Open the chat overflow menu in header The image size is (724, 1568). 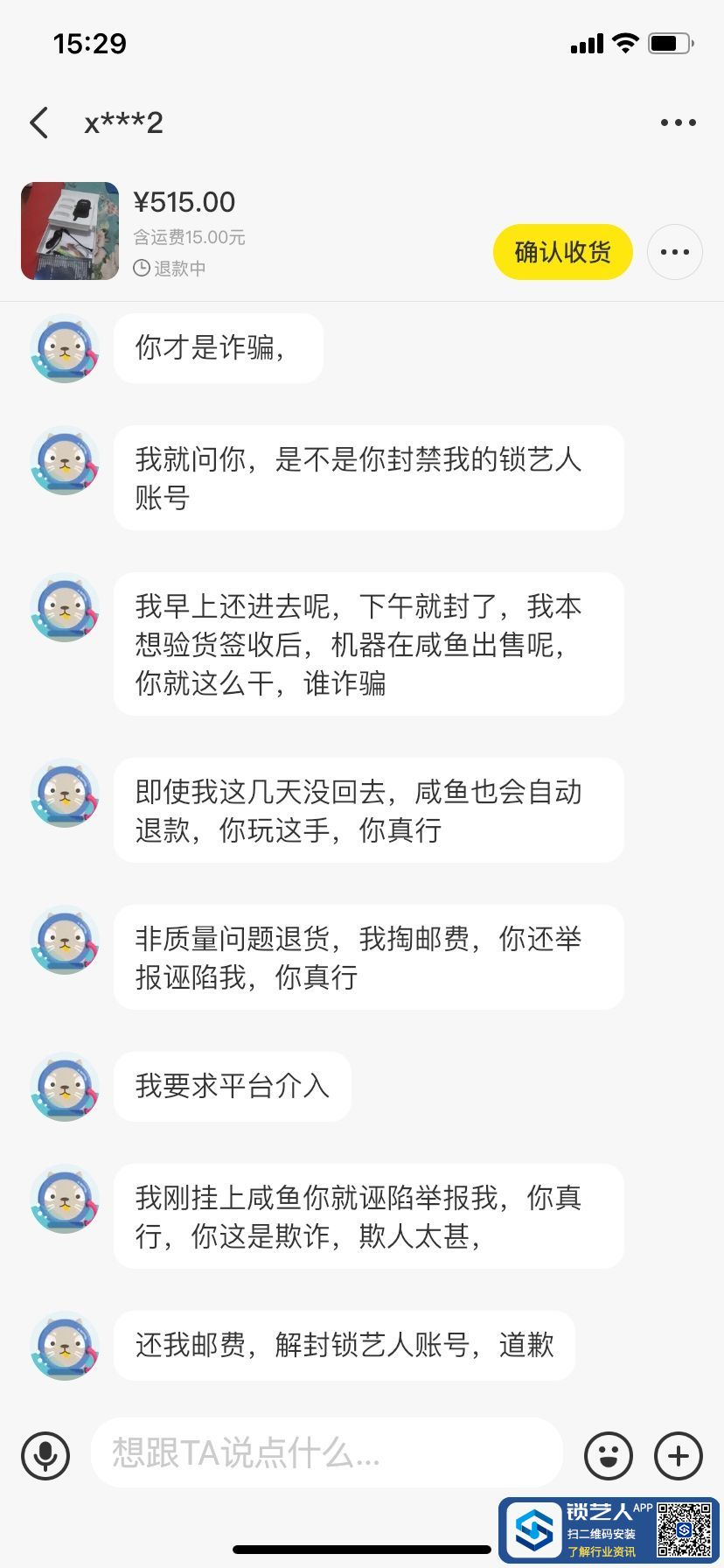pos(678,123)
